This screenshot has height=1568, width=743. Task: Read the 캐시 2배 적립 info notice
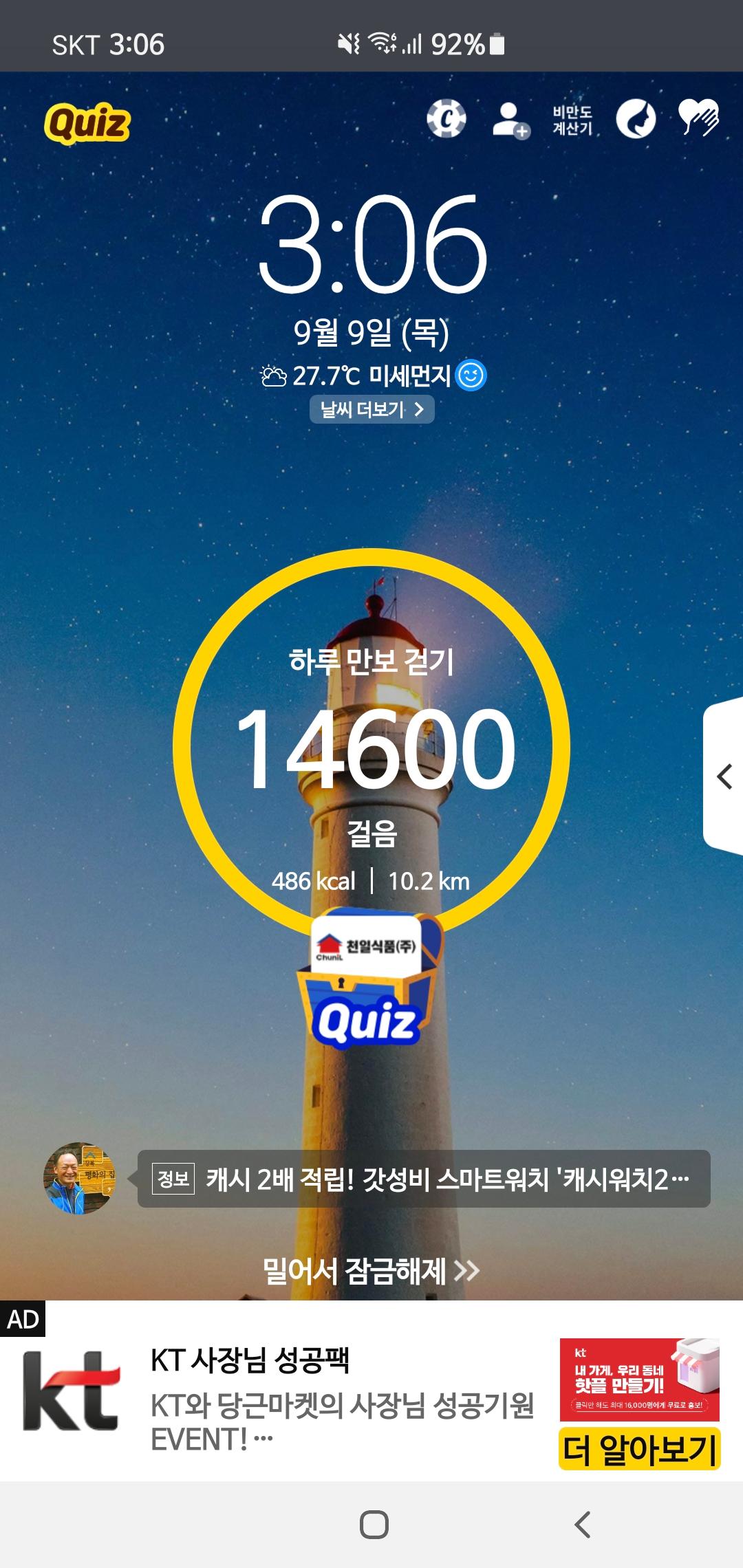click(424, 1179)
